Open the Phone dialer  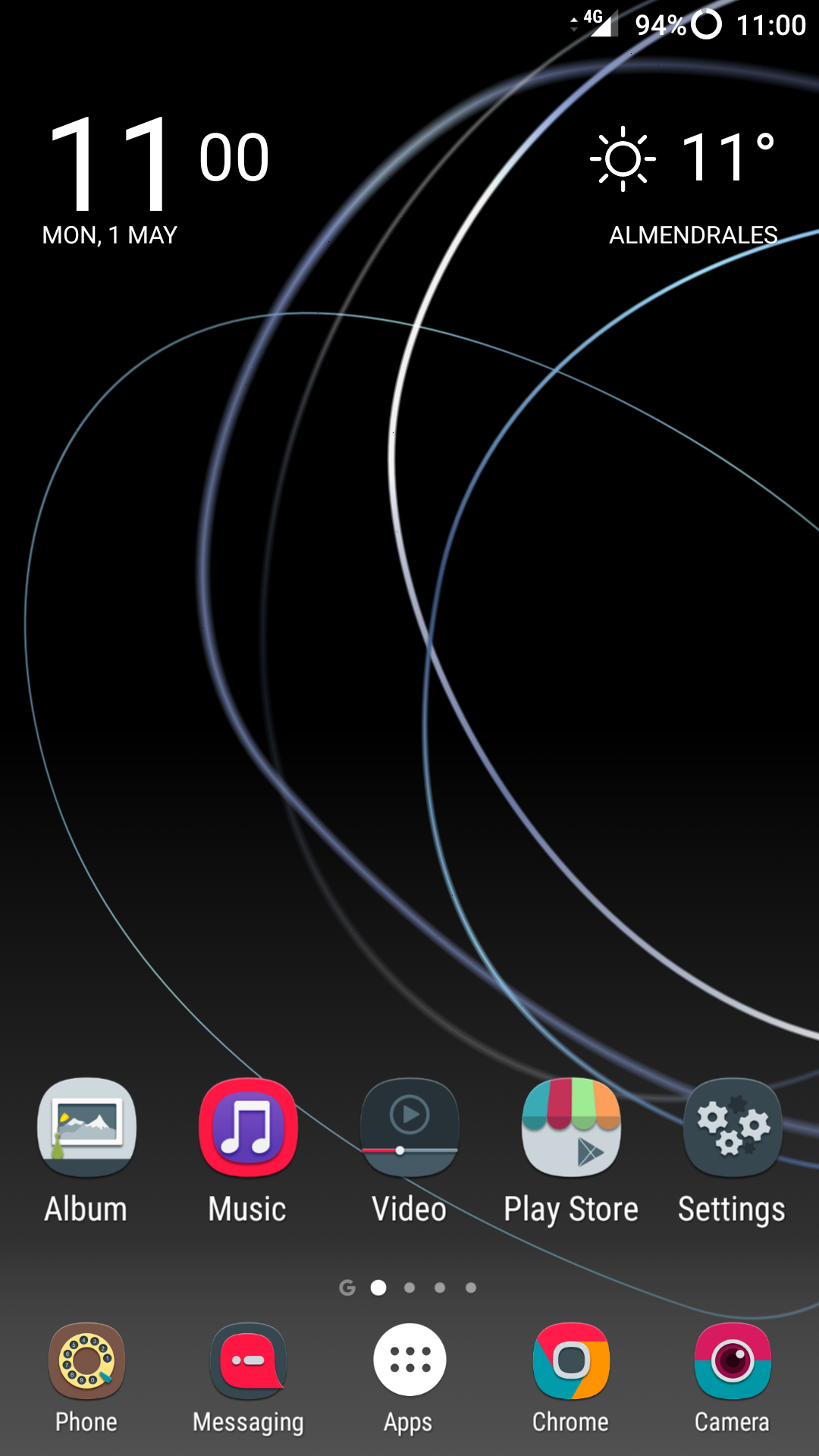(86, 1362)
